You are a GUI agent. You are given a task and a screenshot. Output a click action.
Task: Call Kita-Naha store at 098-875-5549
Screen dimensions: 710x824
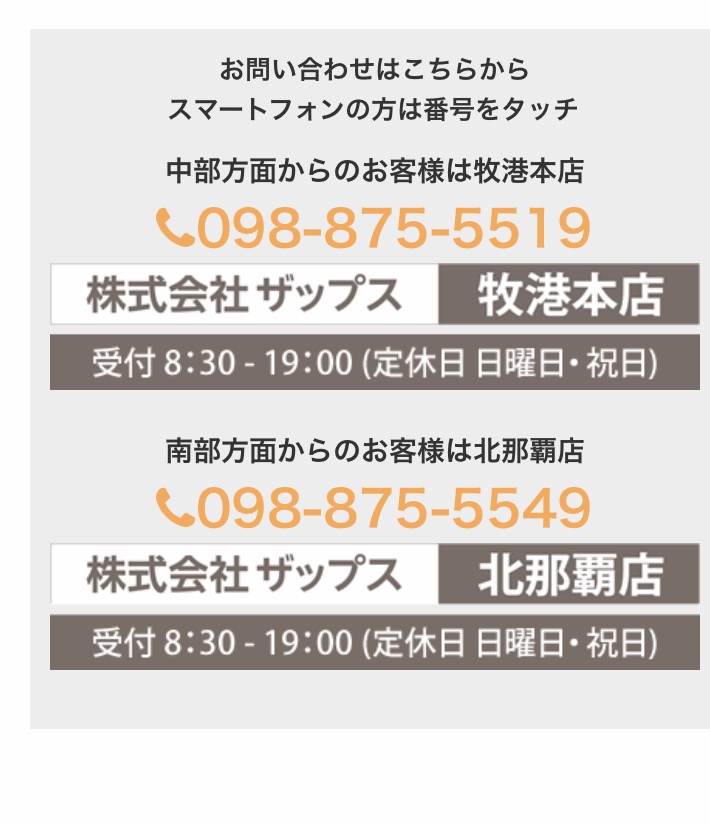pyautogui.click(x=375, y=508)
